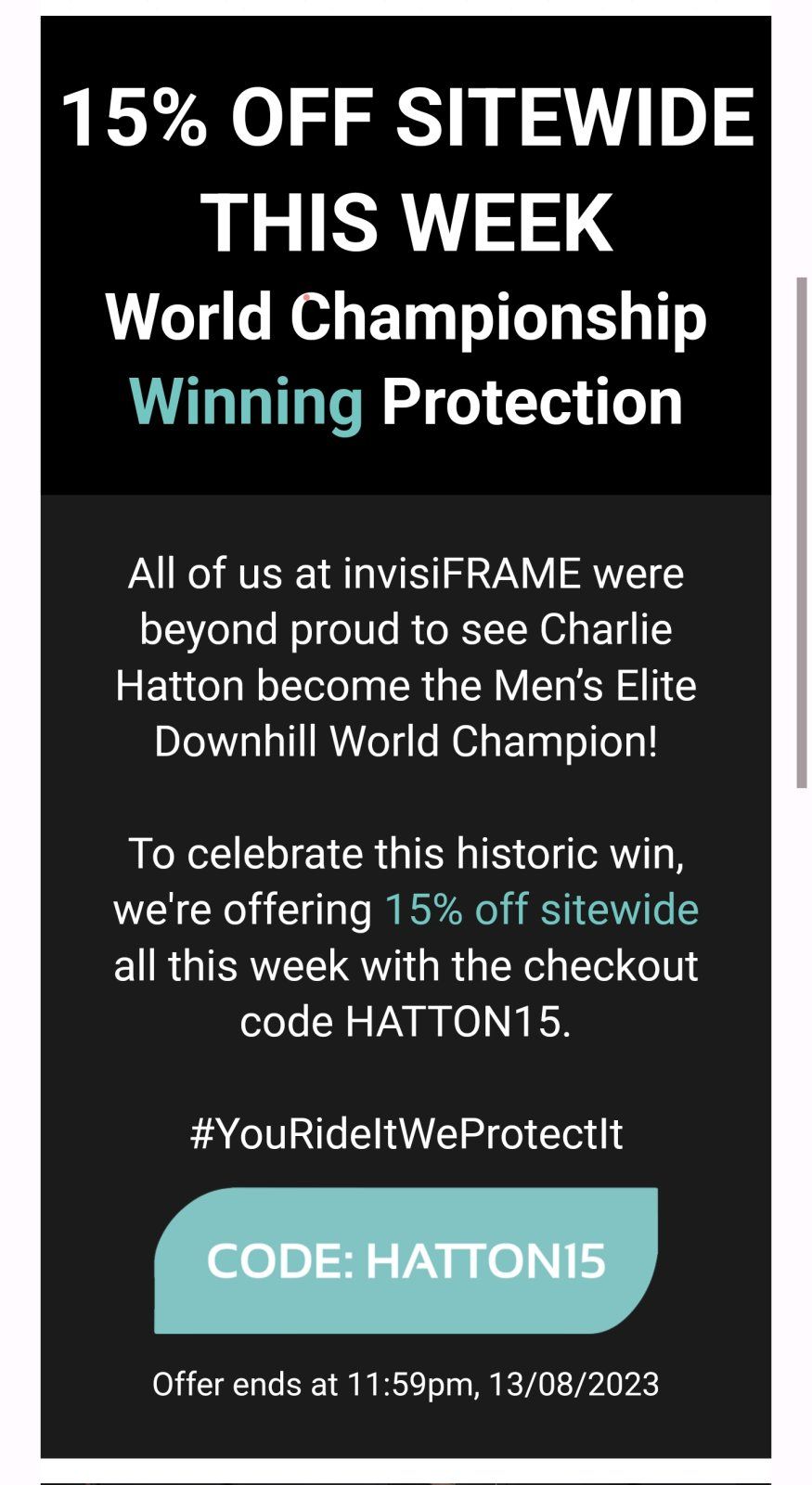This screenshot has height=1485, width=812.
Task: Tap the CODE: HATTON15 button
Action: pyautogui.click(x=406, y=1259)
